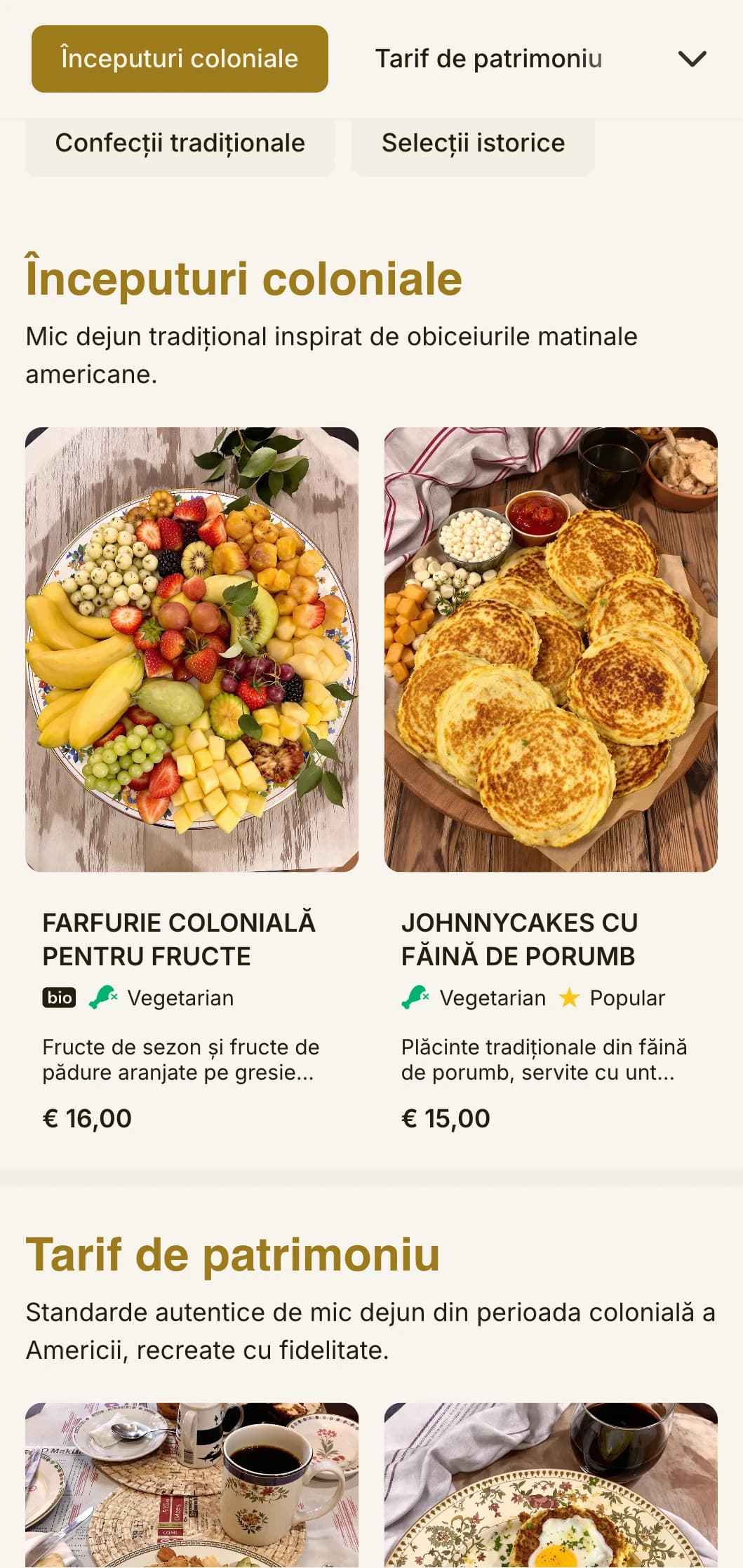Select the Începuturi coloniale category tab
The image size is (743, 1568).
coord(180,59)
